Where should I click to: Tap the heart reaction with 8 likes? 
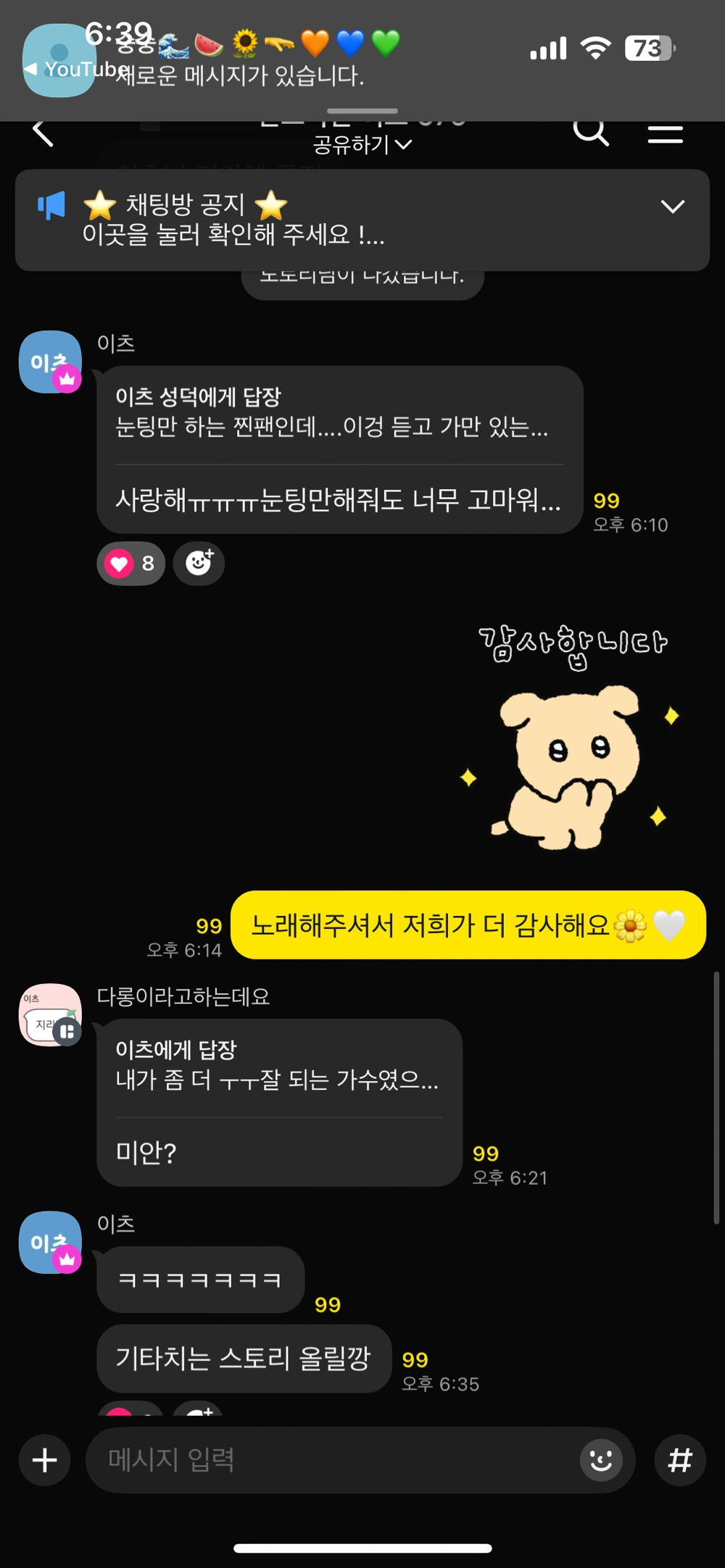click(x=131, y=563)
